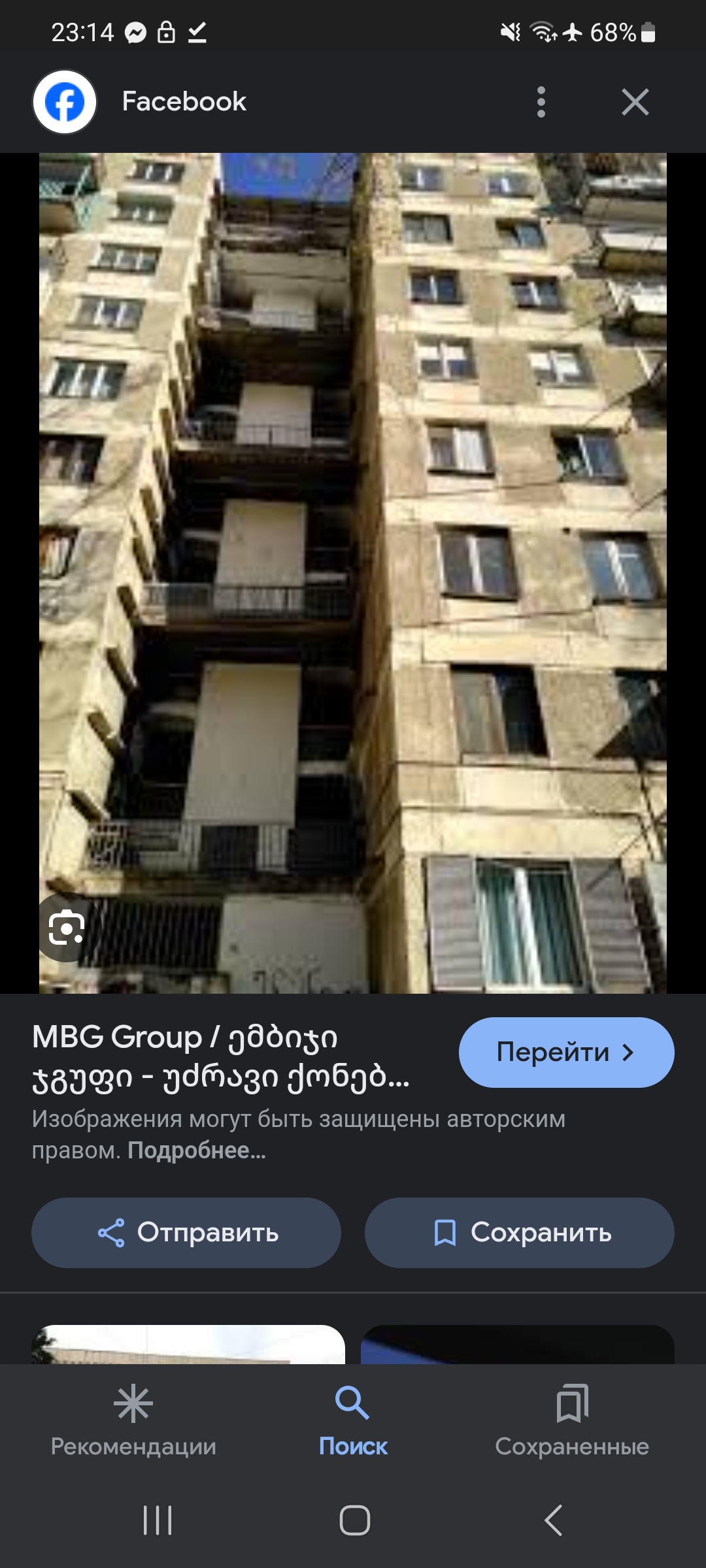Search this image with Lens
This screenshot has width=706, height=1568.
tap(67, 927)
